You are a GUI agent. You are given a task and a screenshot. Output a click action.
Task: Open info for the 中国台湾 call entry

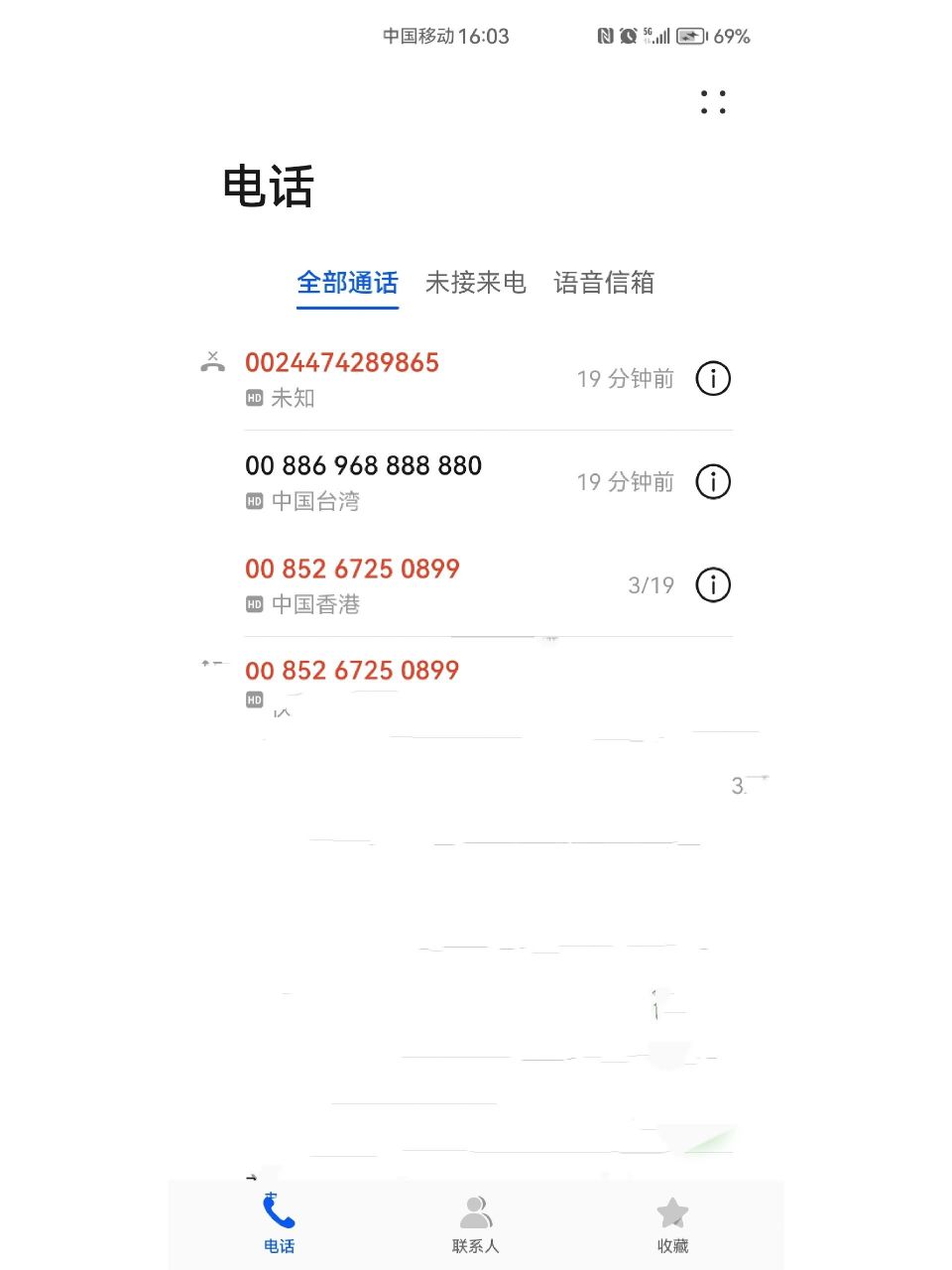pyautogui.click(x=712, y=482)
